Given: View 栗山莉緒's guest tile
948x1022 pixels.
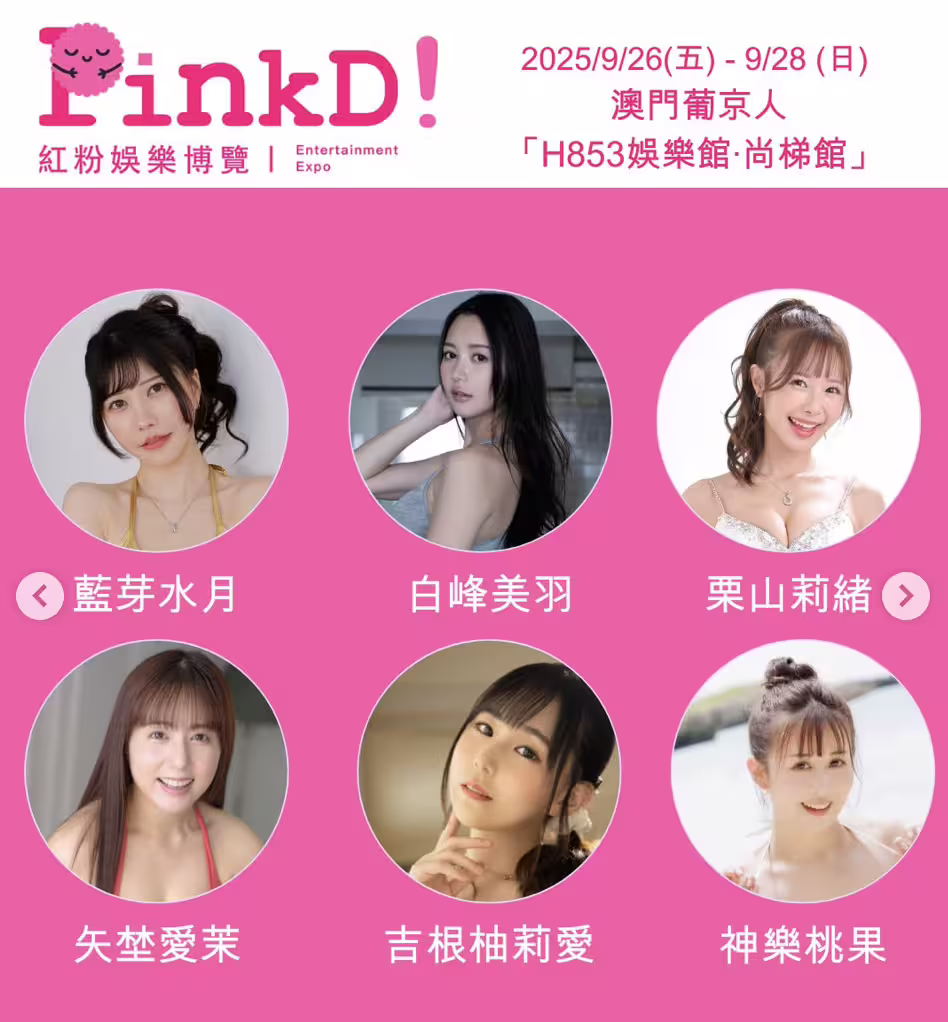Looking at the screenshot, I should click(x=788, y=420).
